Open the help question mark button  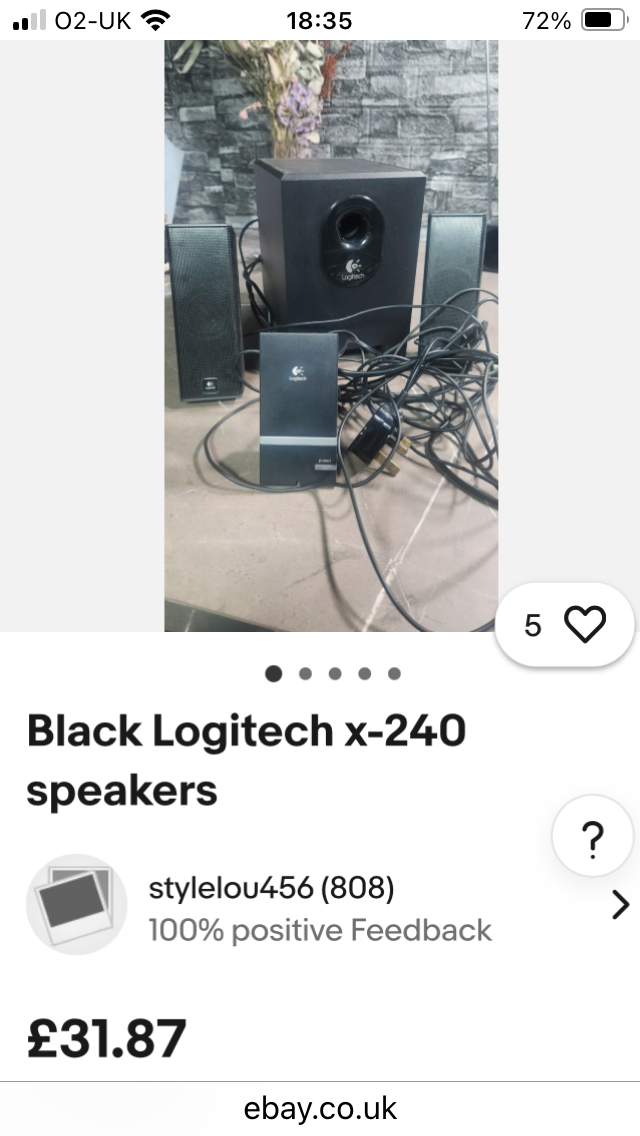592,835
